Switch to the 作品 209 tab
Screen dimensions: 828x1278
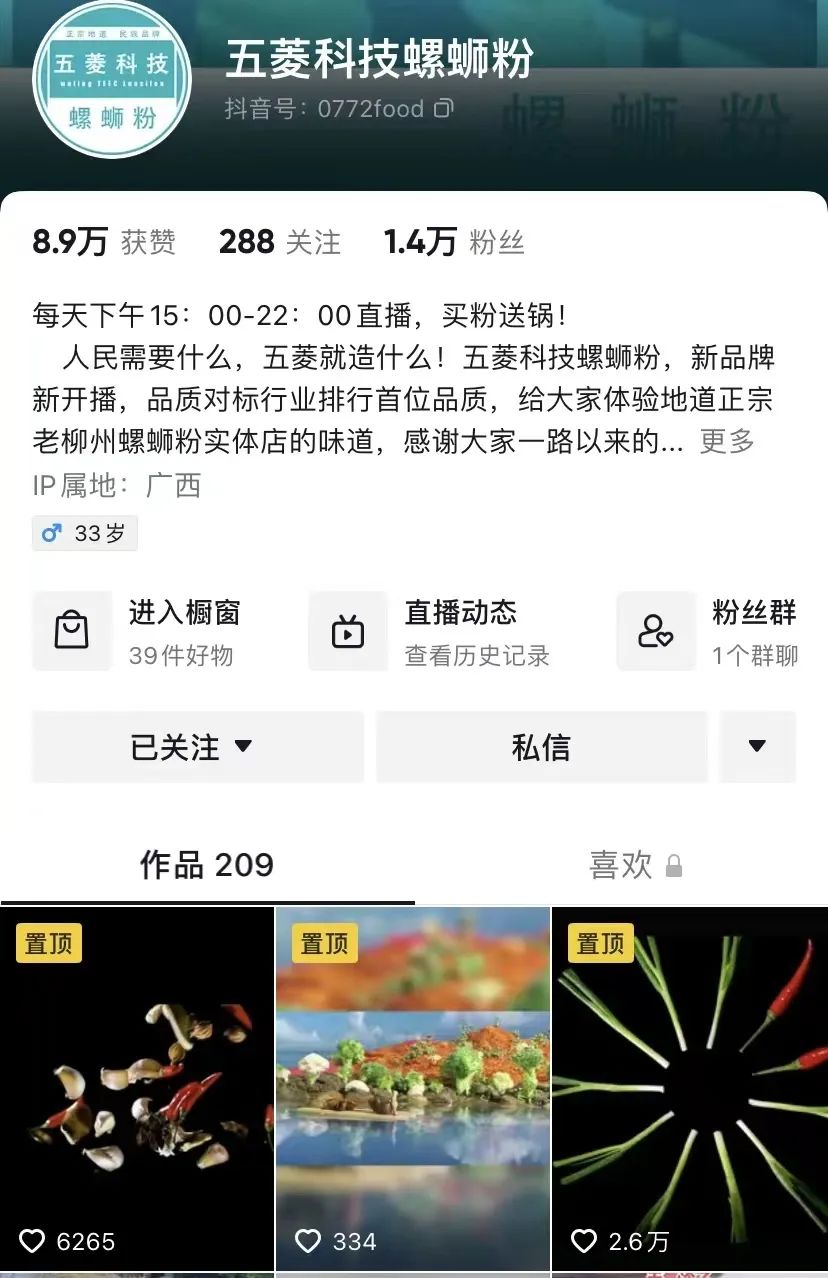pos(207,865)
